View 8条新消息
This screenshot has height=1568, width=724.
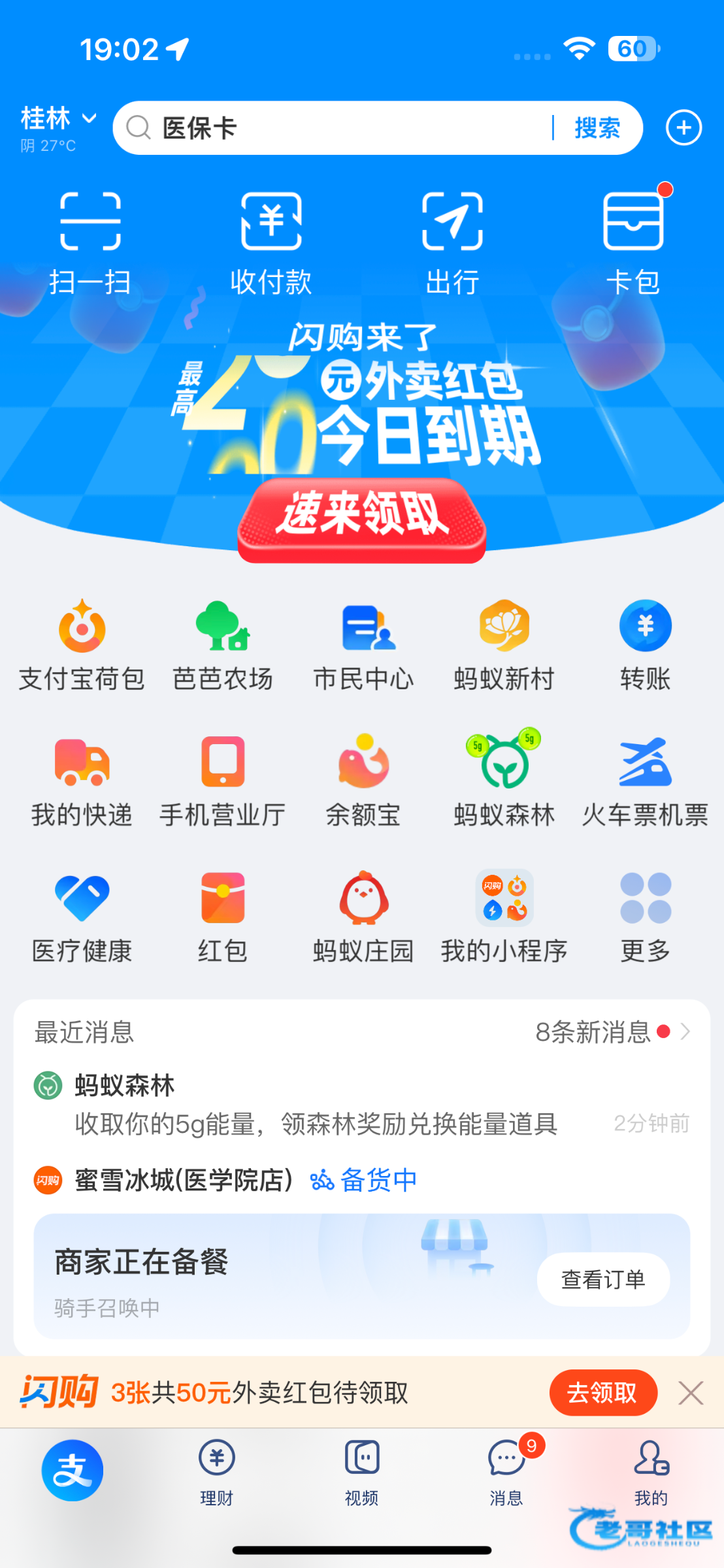tap(611, 1032)
